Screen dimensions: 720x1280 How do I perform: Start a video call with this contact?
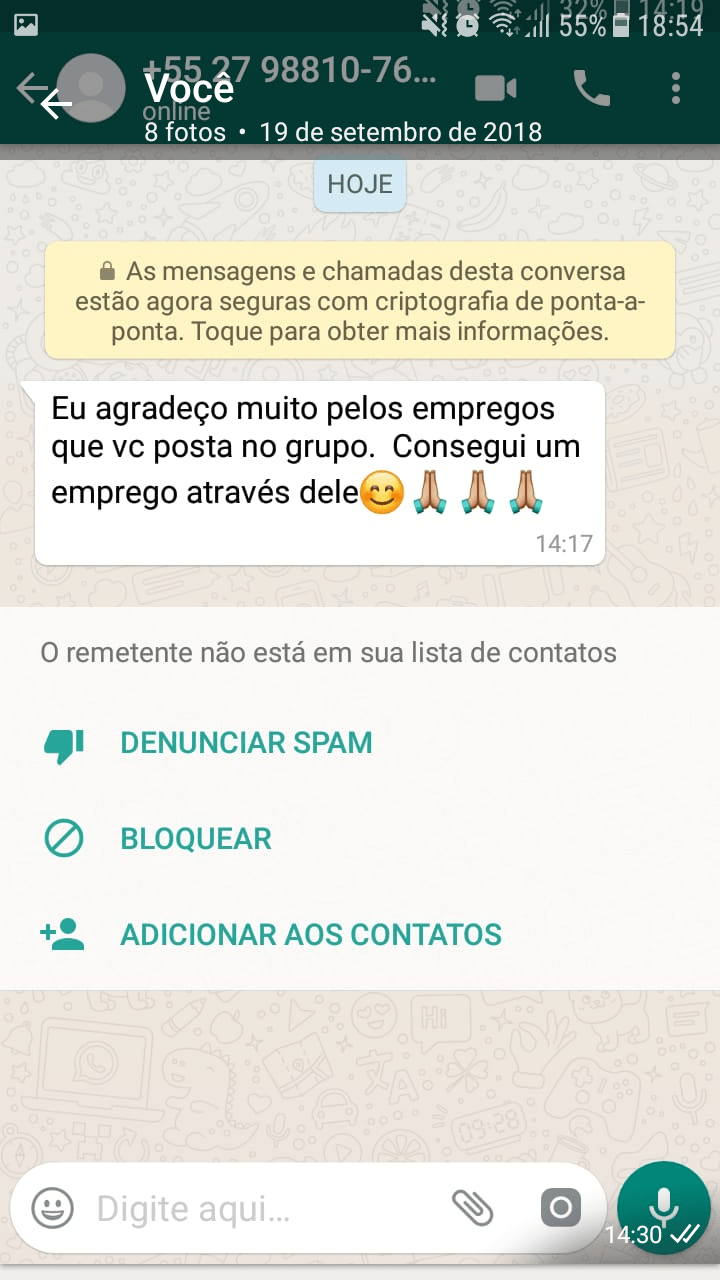(495, 89)
